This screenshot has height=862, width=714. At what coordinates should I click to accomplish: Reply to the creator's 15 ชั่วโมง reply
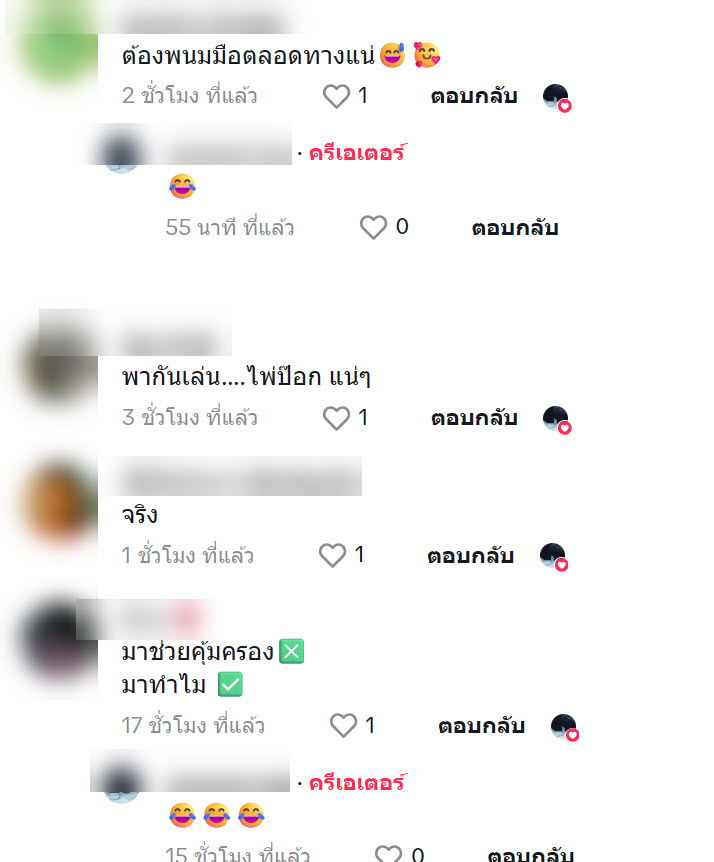tap(530, 855)
